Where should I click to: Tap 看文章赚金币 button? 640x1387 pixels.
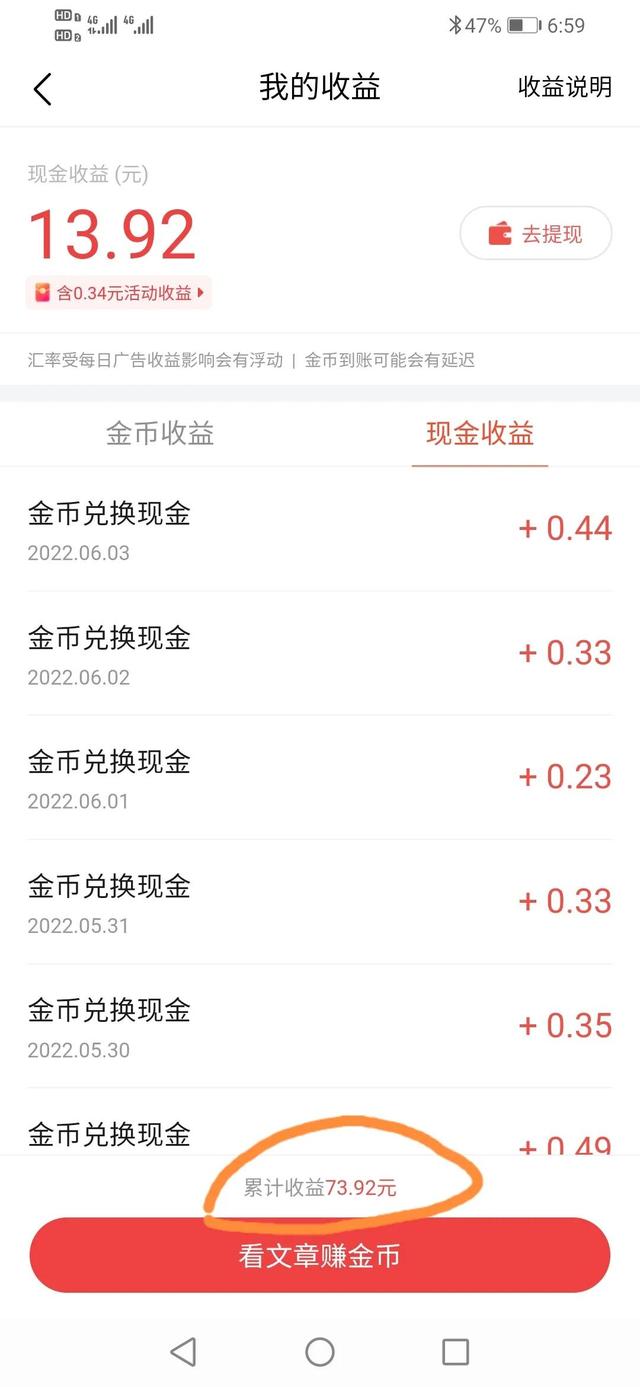(x=320, y=1256)
